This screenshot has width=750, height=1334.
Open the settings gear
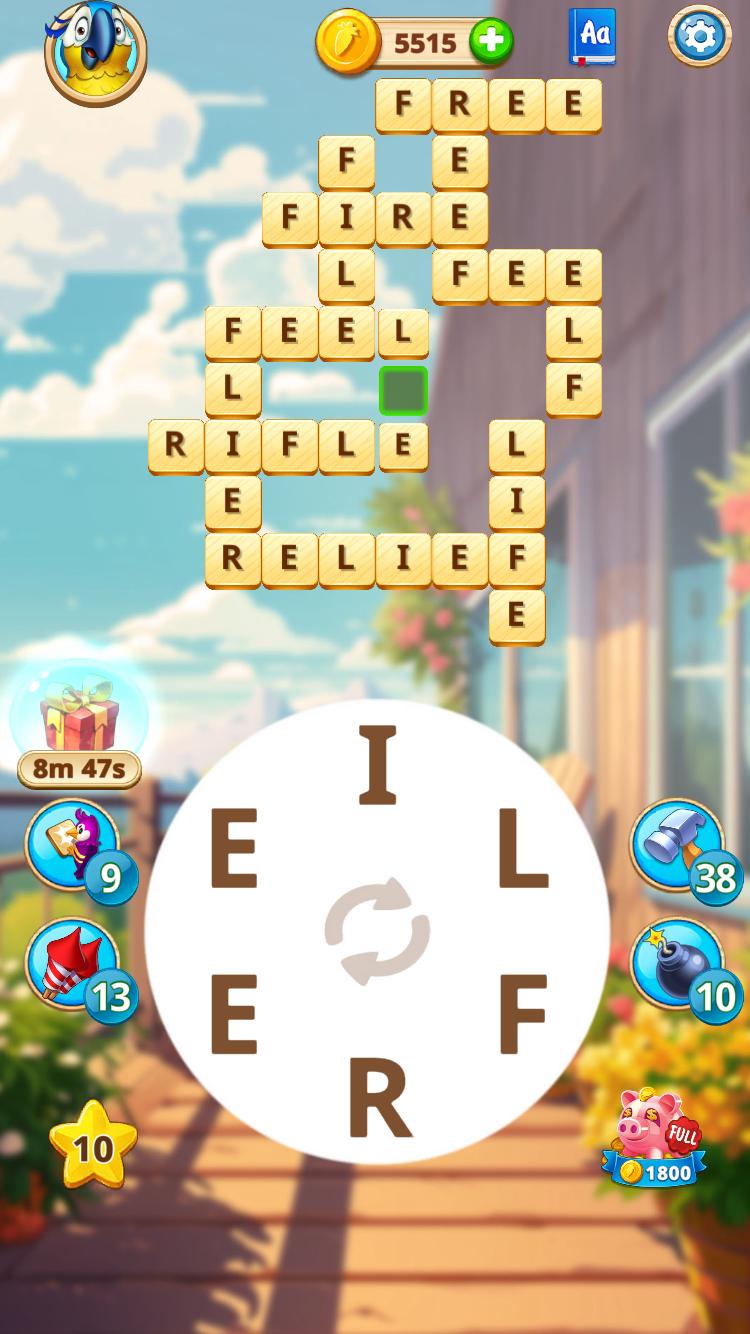(700, 36)
